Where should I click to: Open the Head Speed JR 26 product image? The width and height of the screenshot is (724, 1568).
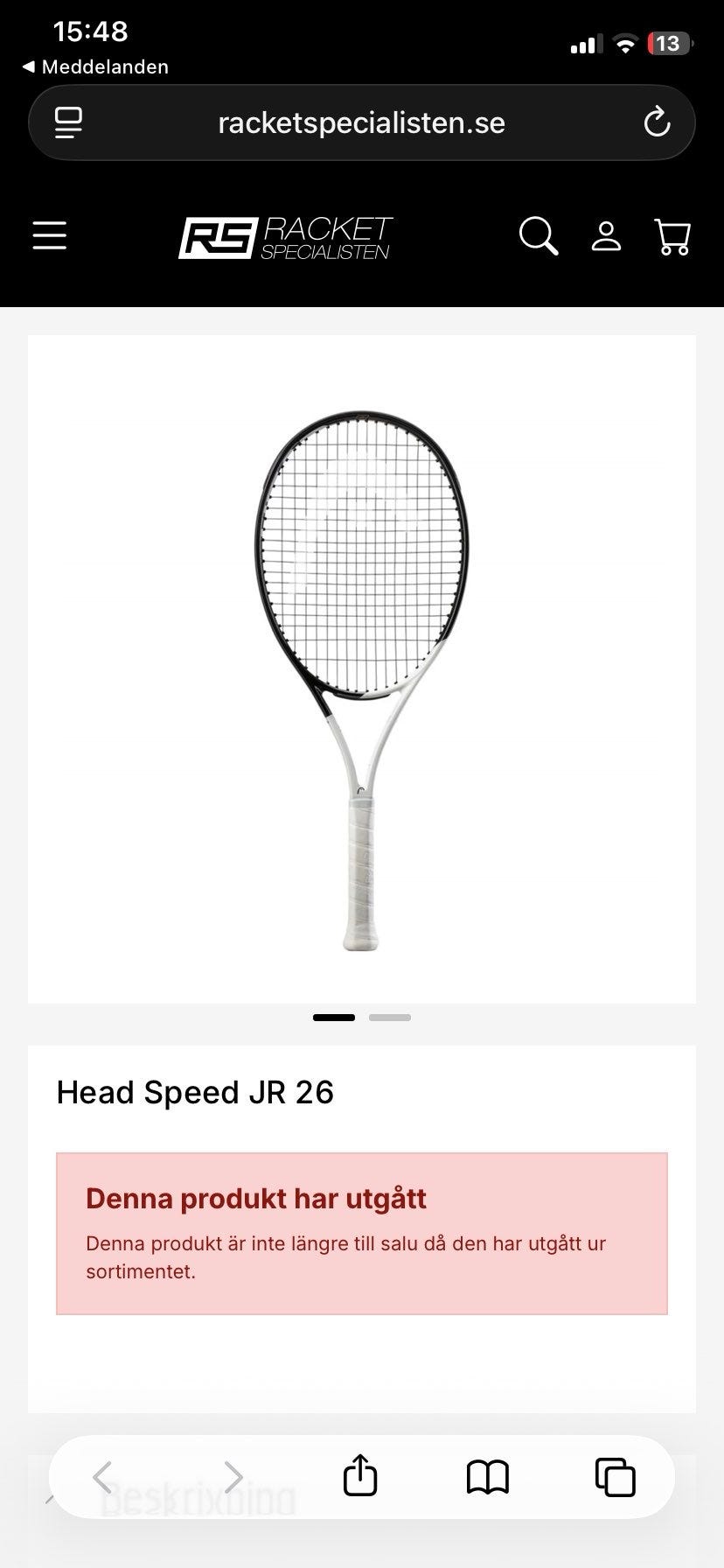point(361,669)
